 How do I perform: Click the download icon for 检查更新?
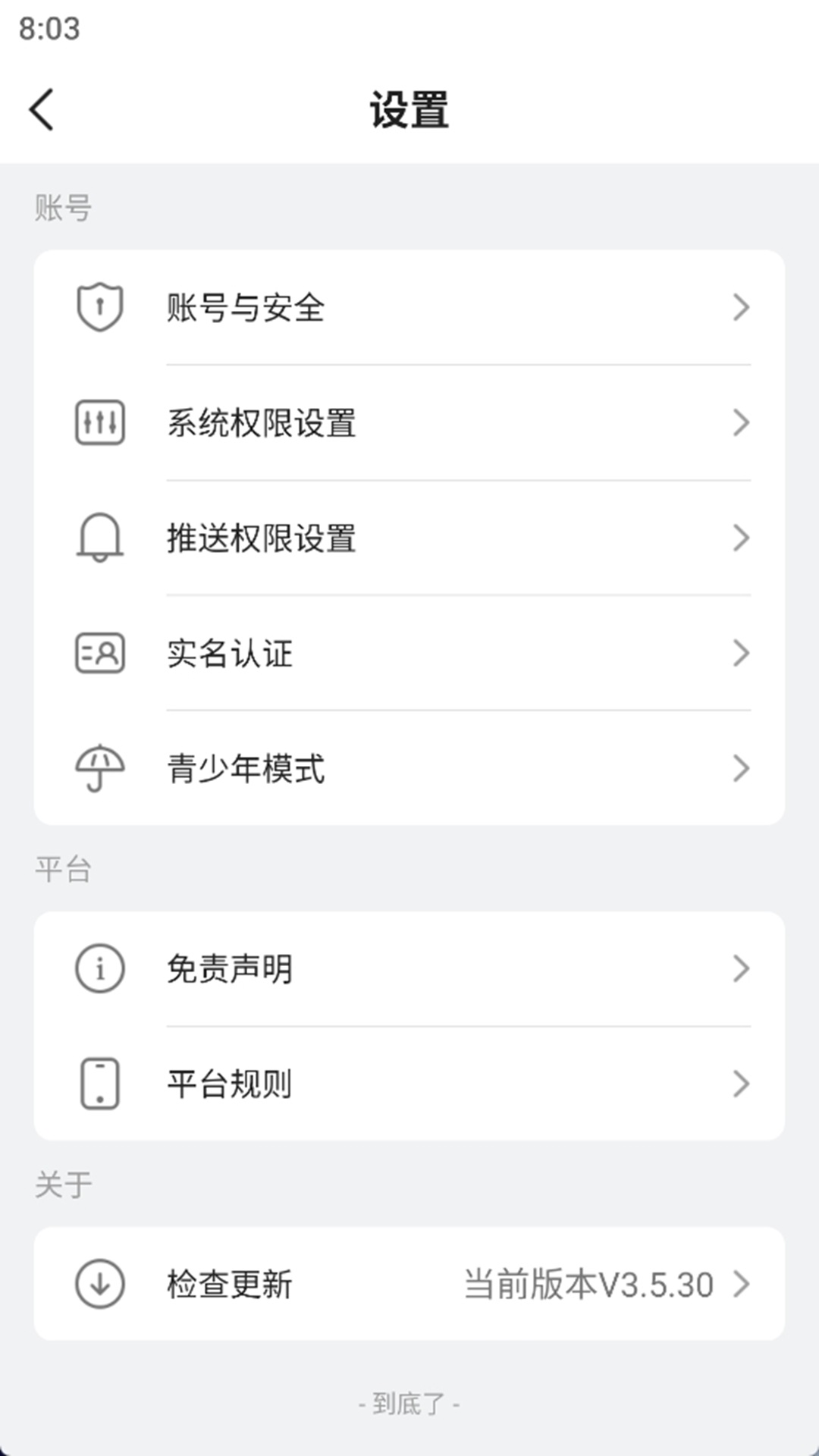tap(99, 1284)
